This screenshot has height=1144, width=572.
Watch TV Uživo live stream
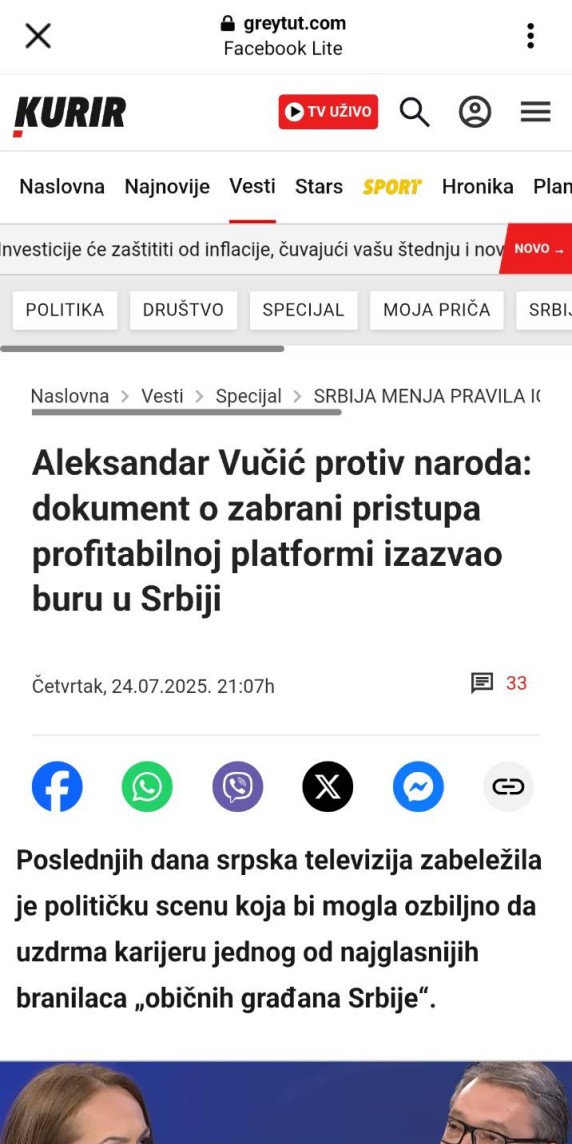point(328,112)
